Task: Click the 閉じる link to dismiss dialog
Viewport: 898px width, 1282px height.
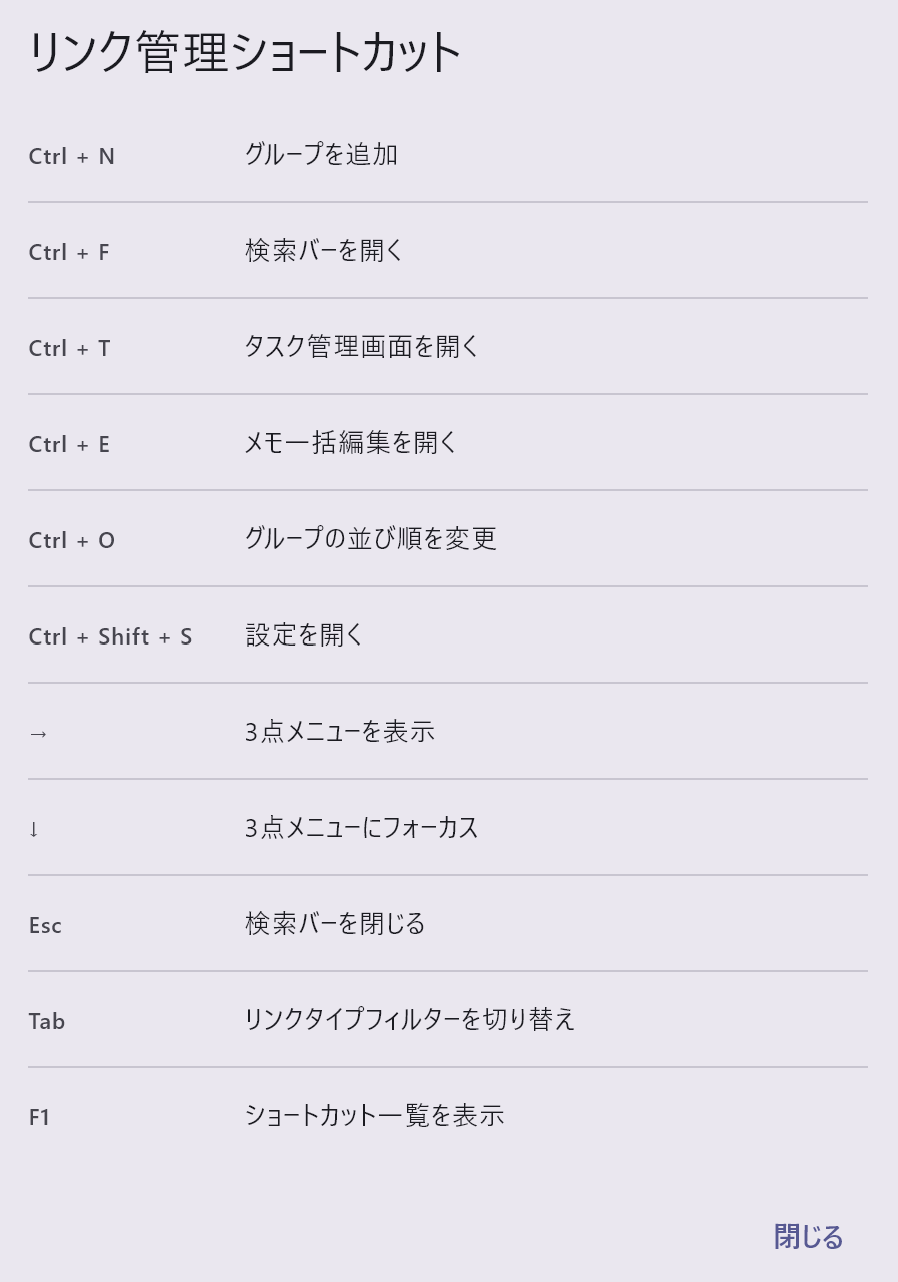Action: [807, 1237]
